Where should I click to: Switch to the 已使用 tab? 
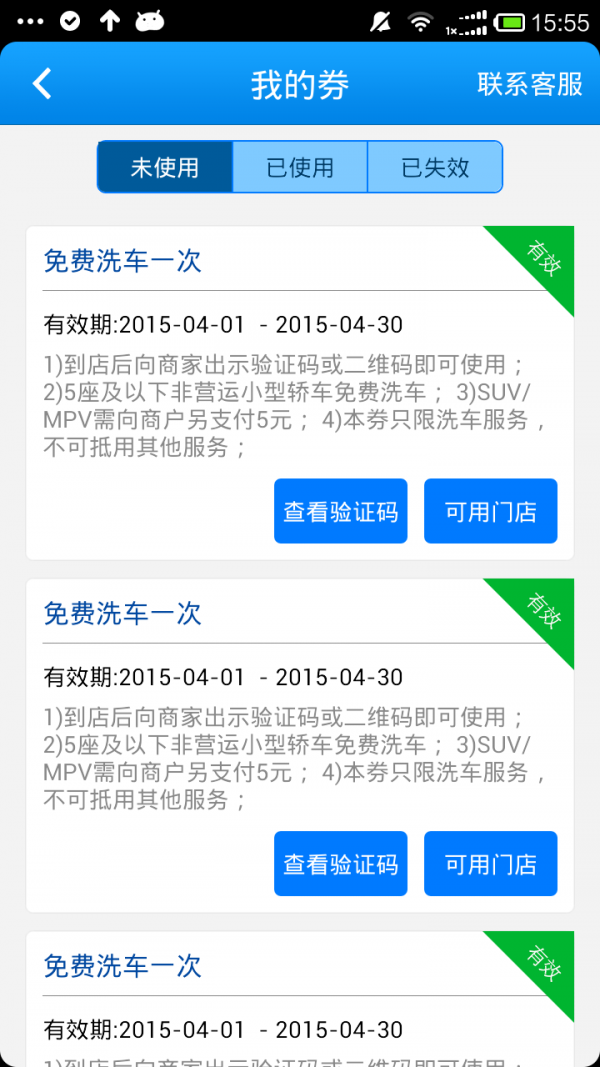tap(300, 167)
